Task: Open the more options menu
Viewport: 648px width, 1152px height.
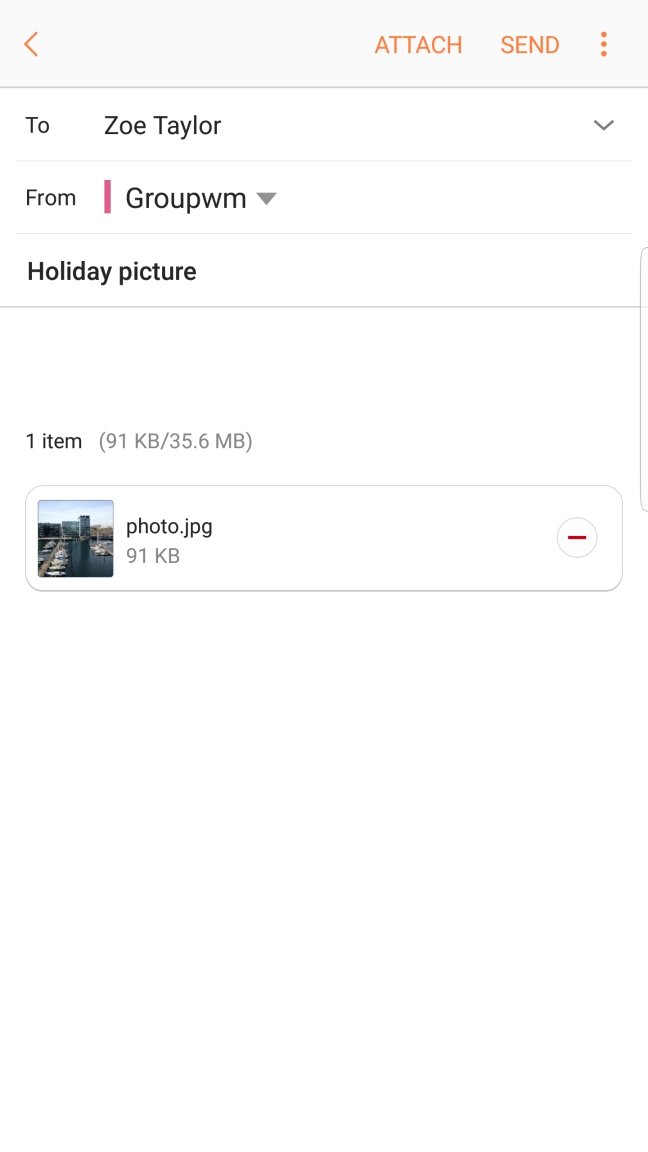Action: [603, 45]
